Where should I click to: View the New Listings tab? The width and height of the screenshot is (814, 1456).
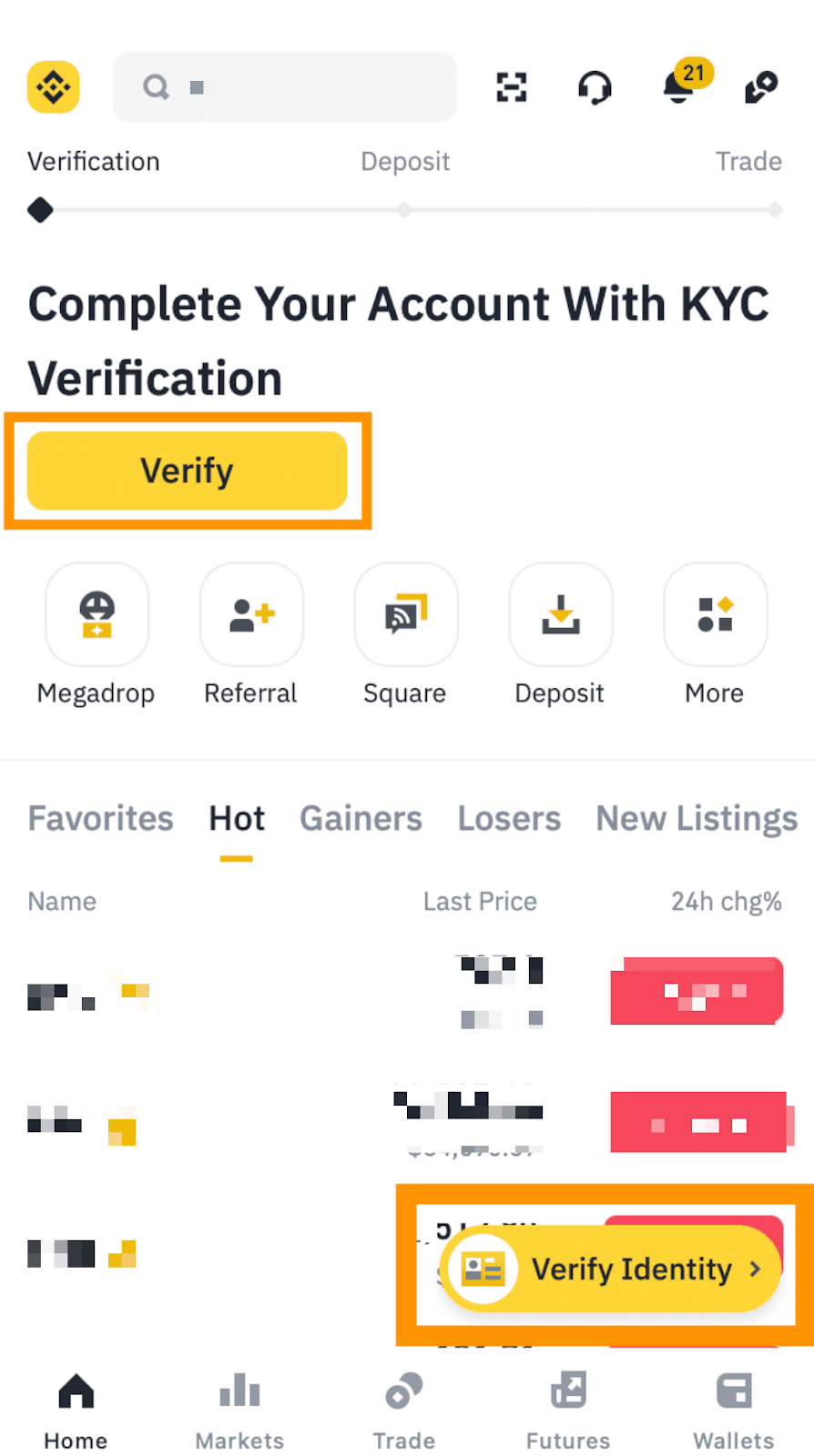pos(697,818)
